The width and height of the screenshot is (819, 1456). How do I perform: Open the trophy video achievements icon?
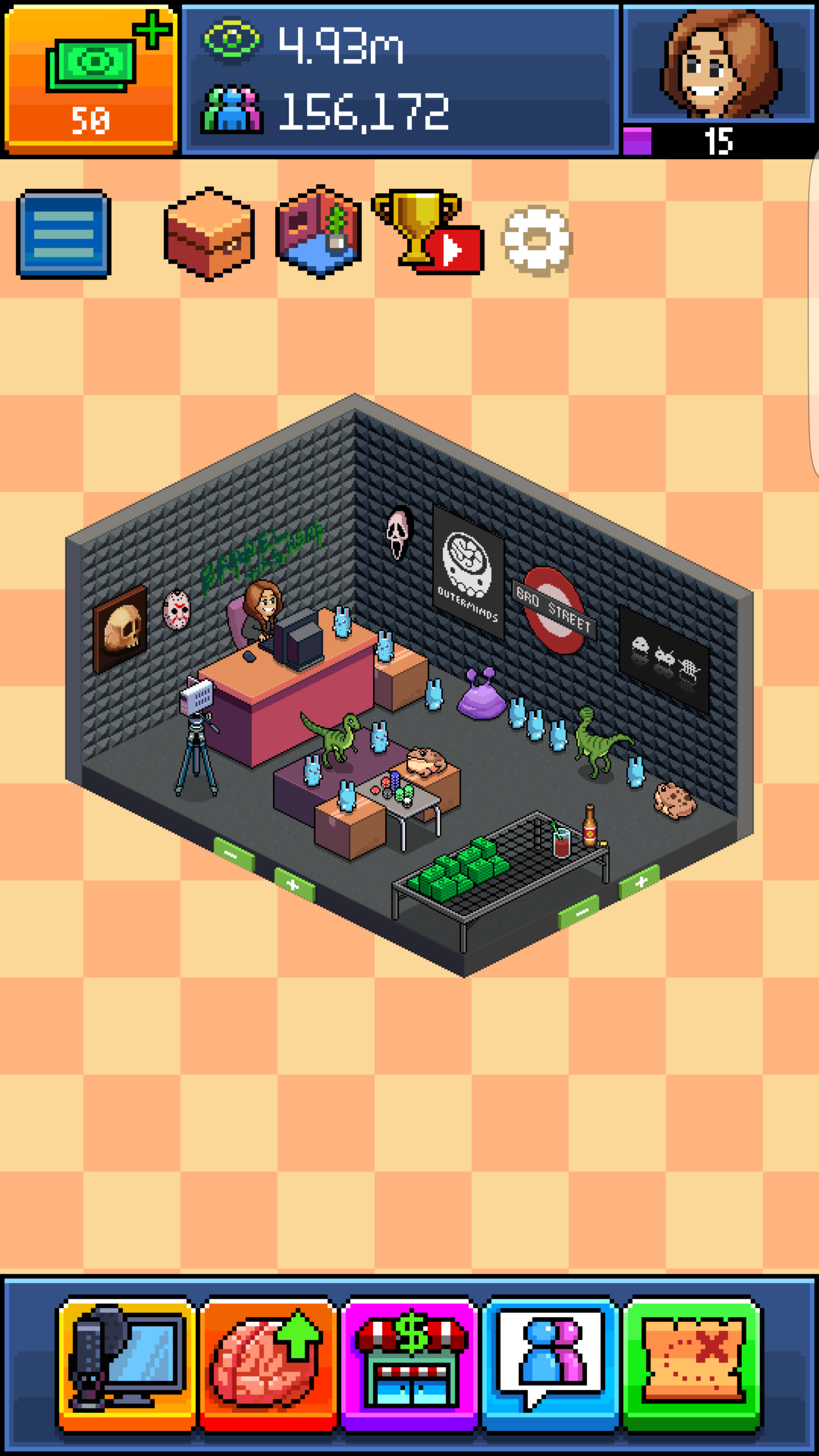(x=428, y=233)
